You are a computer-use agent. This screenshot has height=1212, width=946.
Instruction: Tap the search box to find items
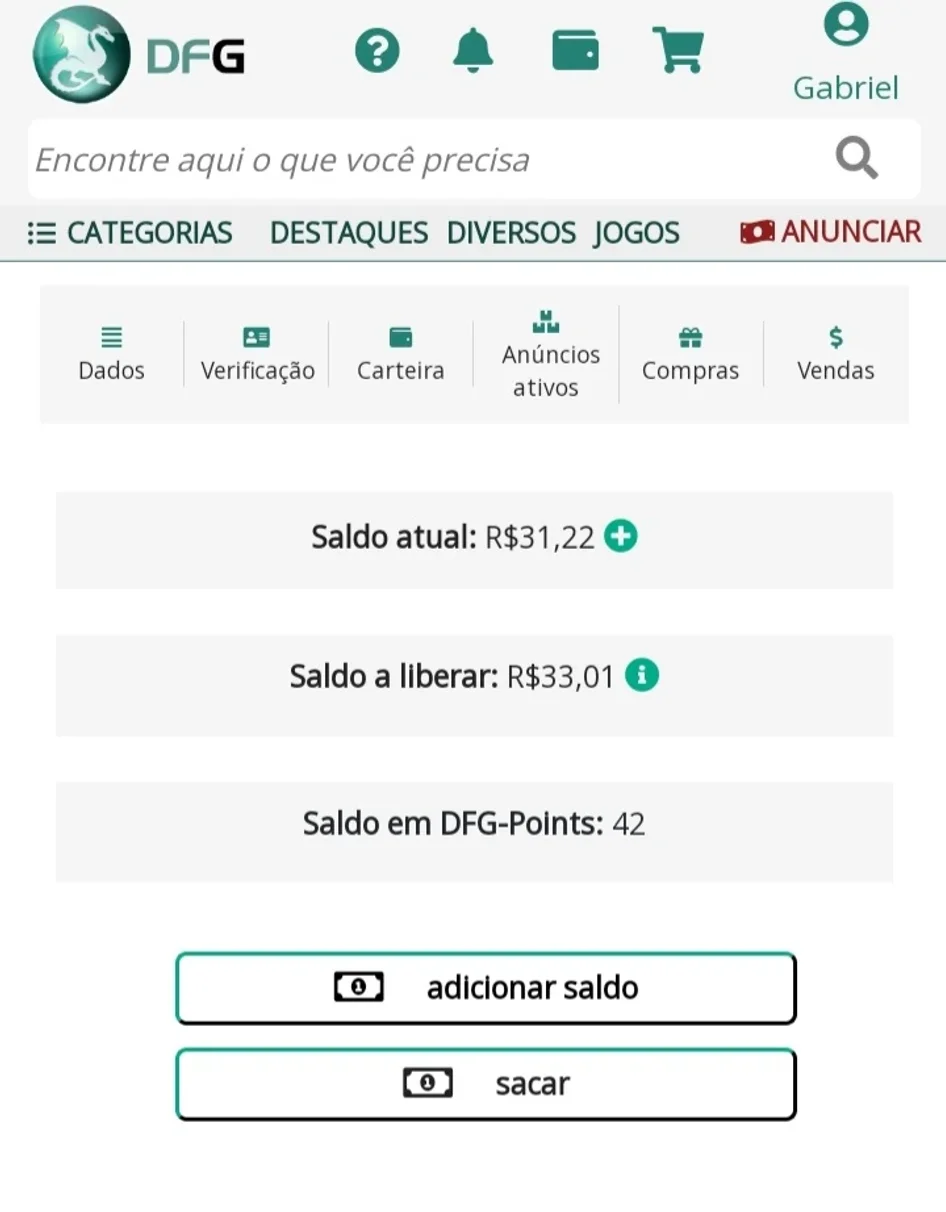point(430,160)
